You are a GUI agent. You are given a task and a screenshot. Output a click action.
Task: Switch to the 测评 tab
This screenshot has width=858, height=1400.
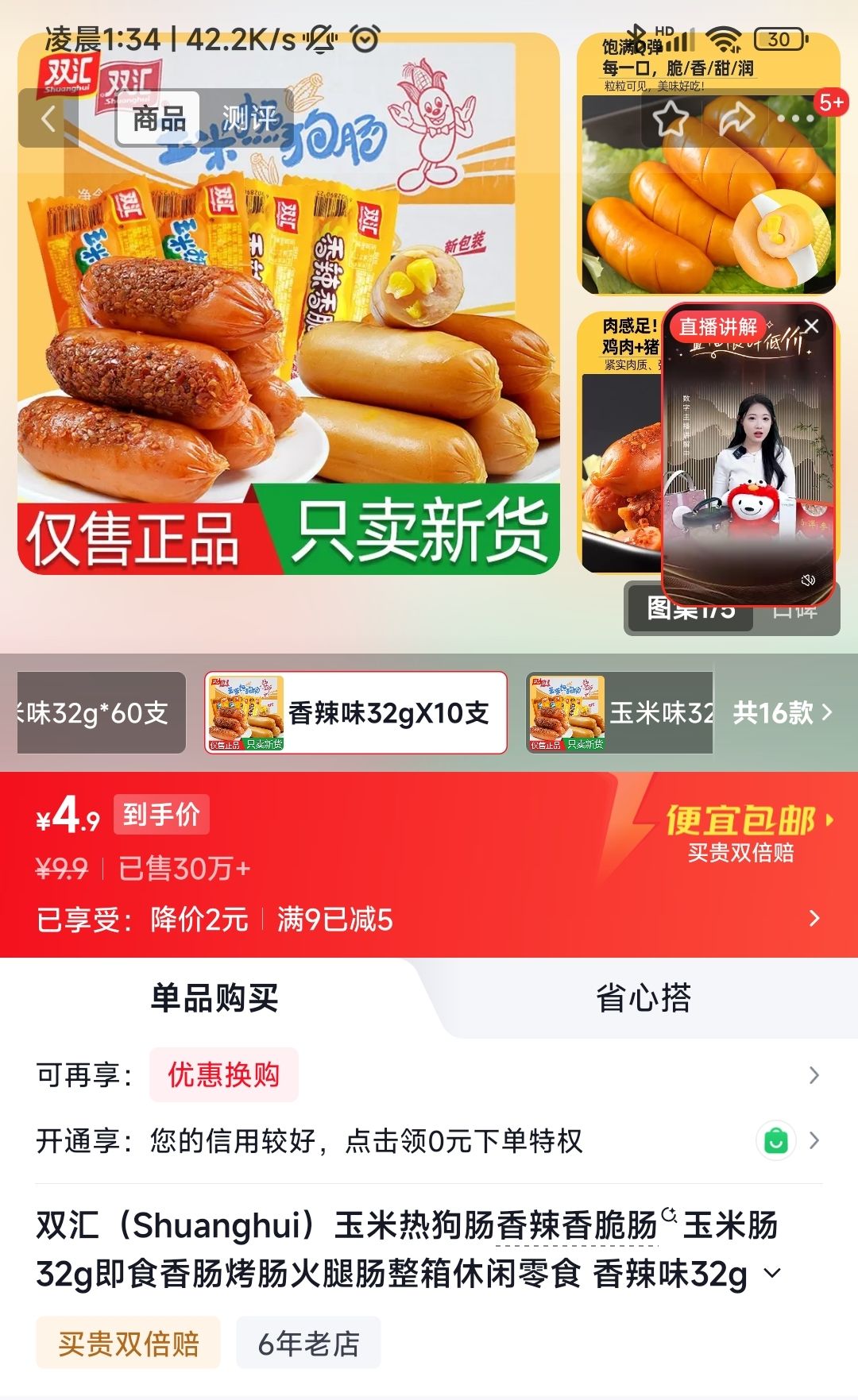pos(249,119)
